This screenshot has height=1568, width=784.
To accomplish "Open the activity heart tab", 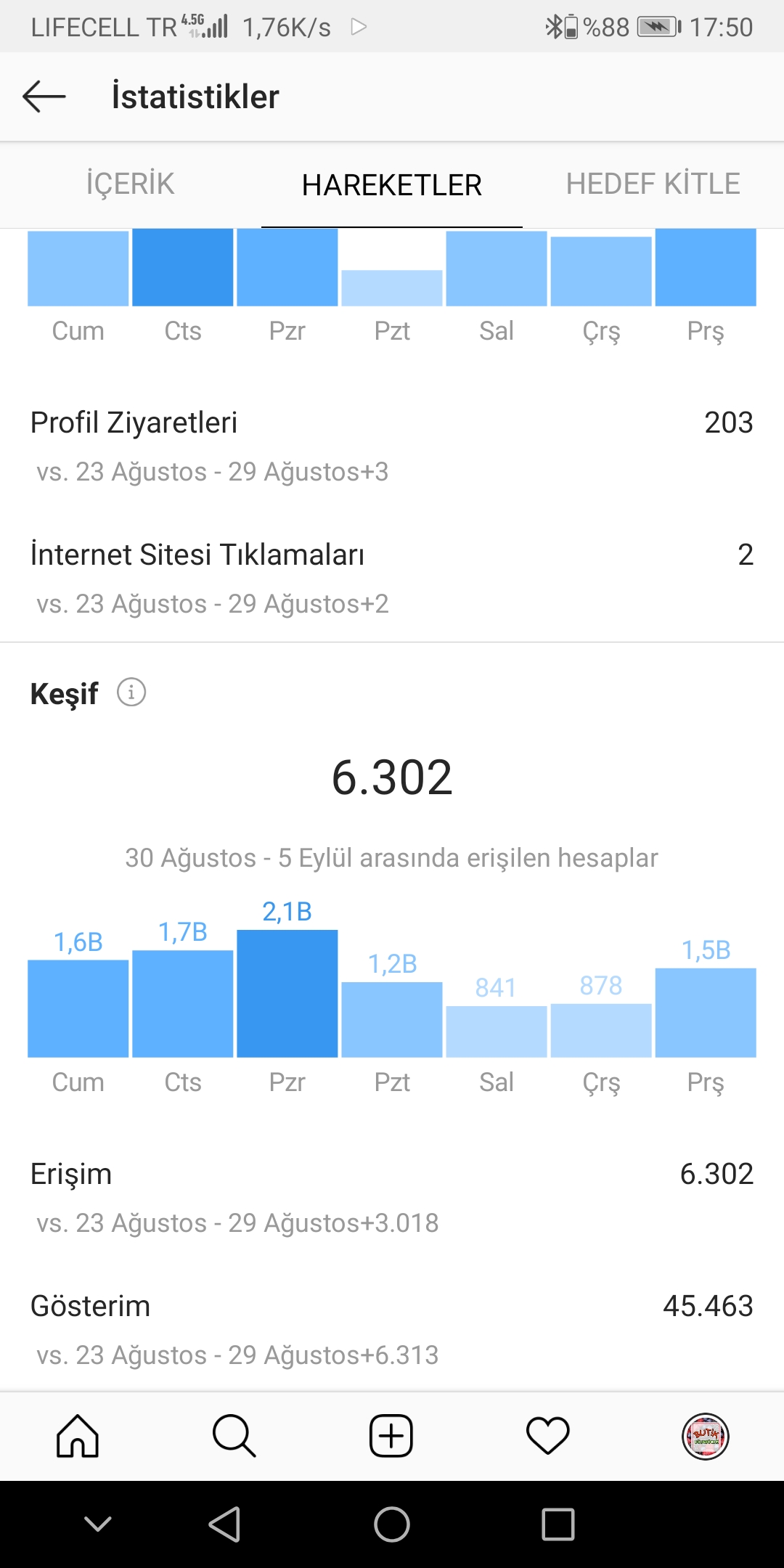I will pyautogui.click(x=548, y=1436).
